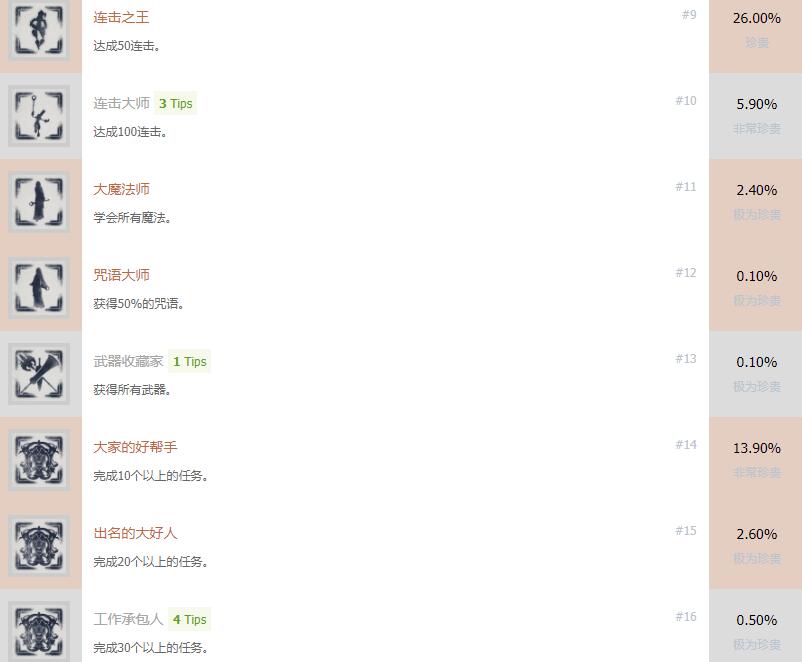Tap the 武器收藏家 trophy icon
Viewport: 802px width, 662px height.
[x=39, y=373]
